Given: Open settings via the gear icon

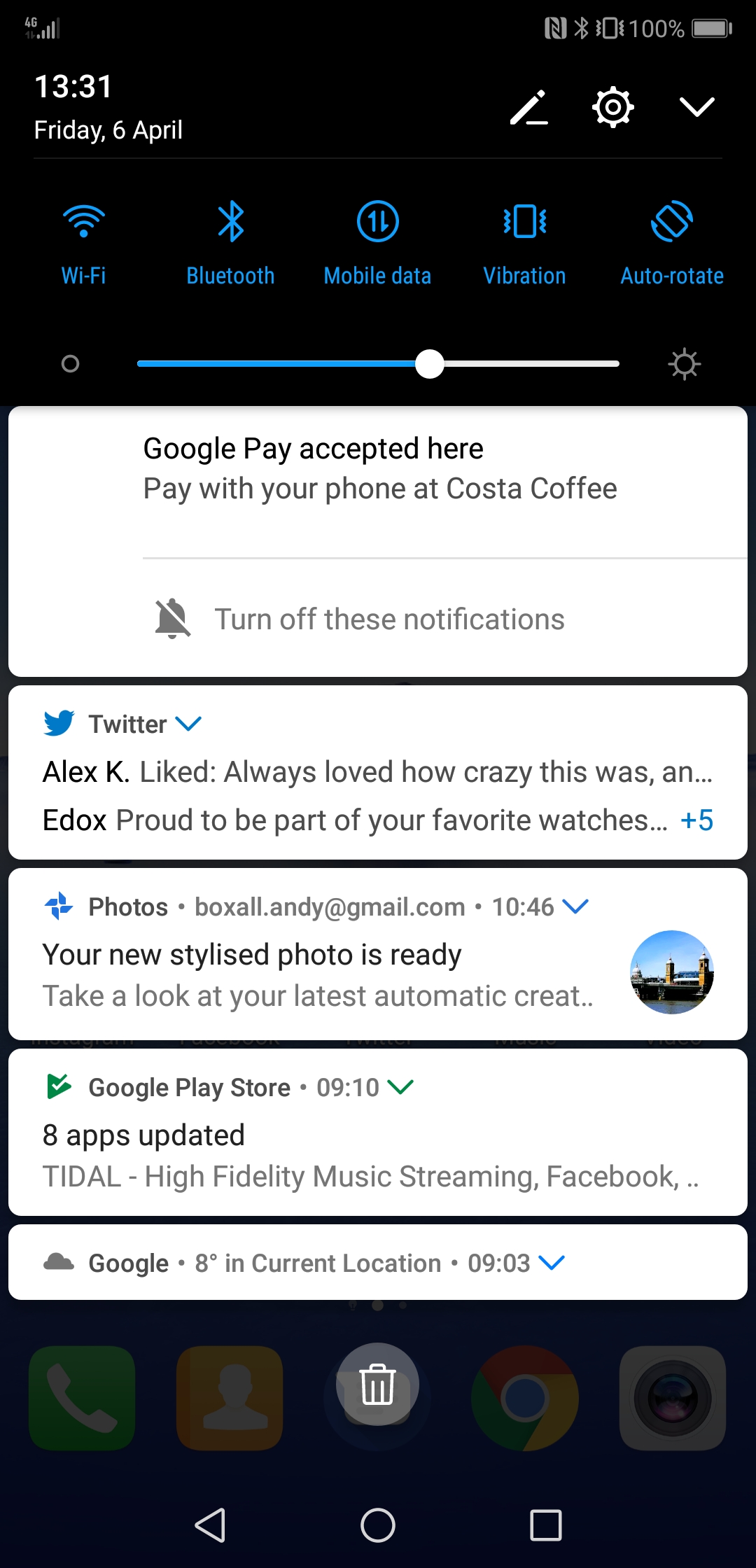Looking at the screenshot, I should click(x=613, y=107).
